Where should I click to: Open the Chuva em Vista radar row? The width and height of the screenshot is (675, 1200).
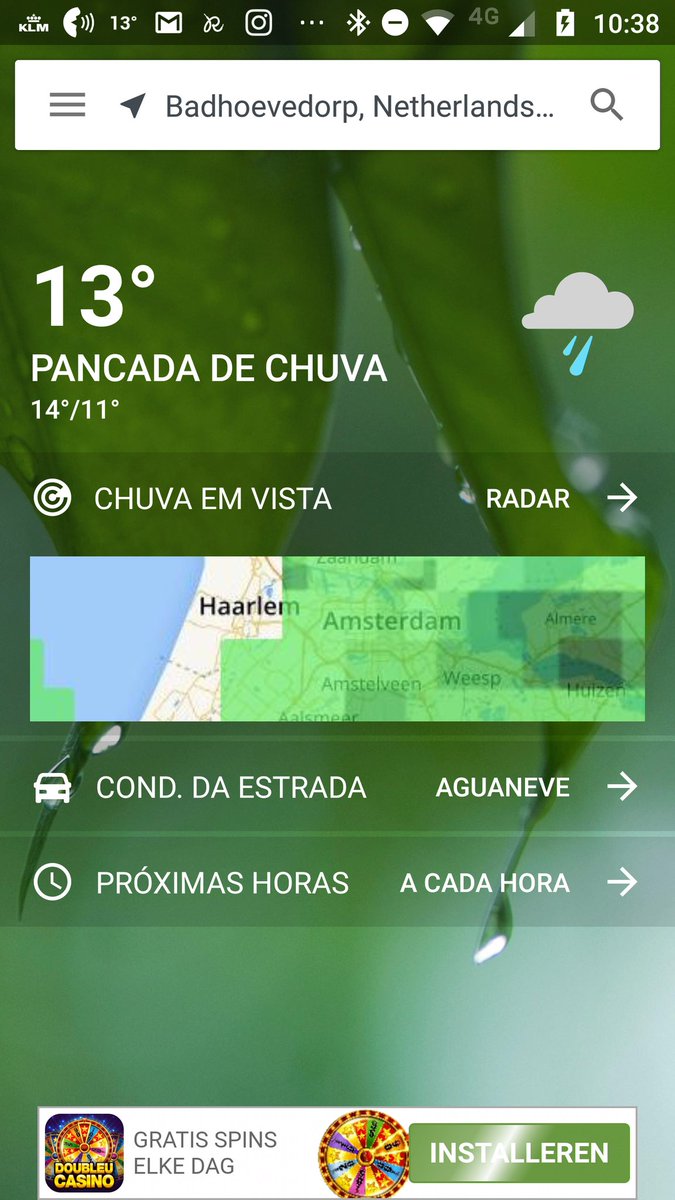pos(336,498)
